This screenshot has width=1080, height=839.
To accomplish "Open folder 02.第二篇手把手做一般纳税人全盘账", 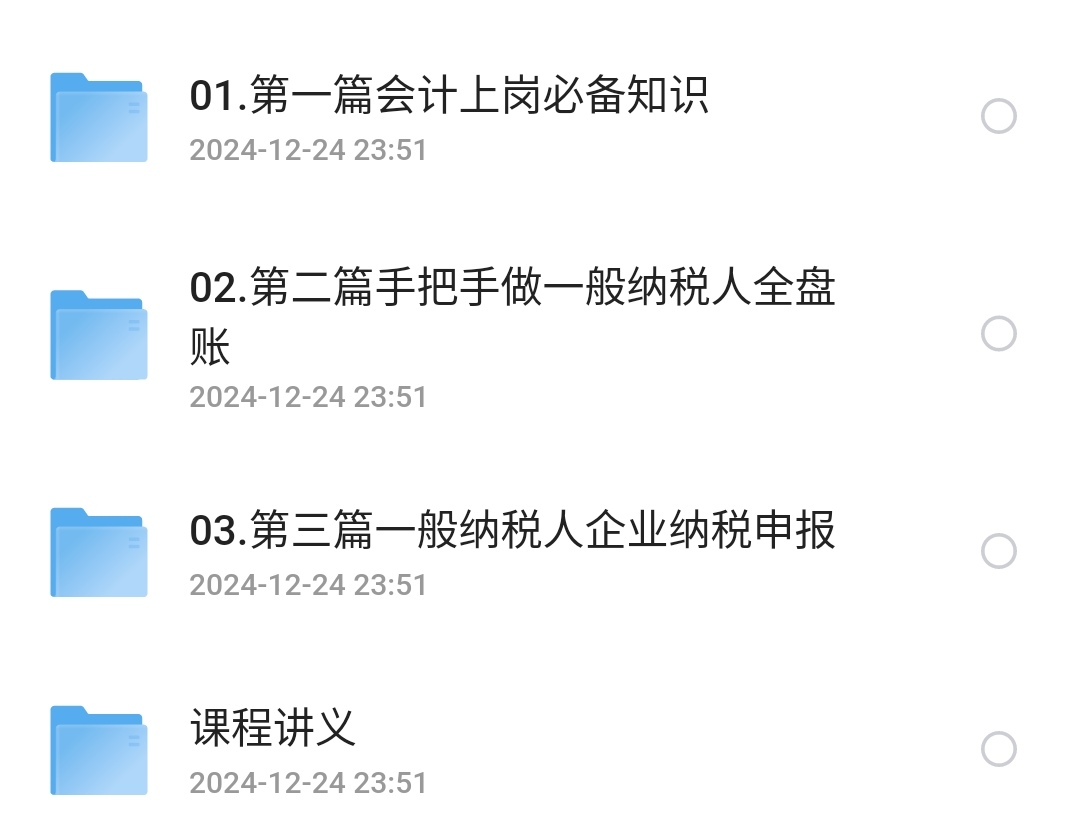I will 512,289.
